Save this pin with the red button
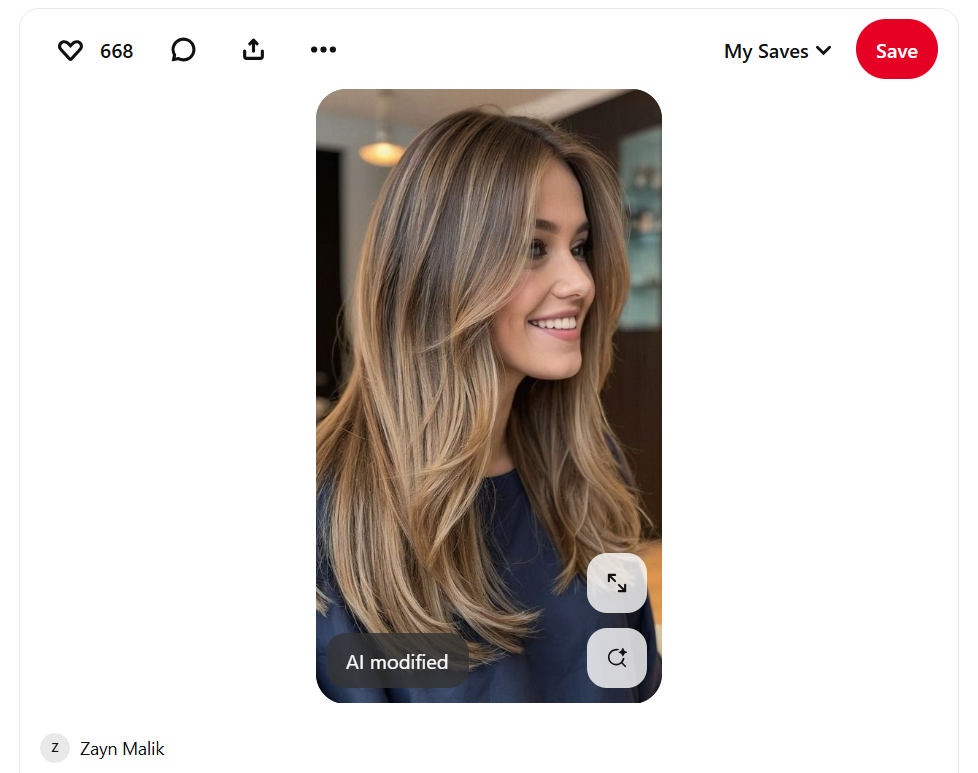 point(896,51)
